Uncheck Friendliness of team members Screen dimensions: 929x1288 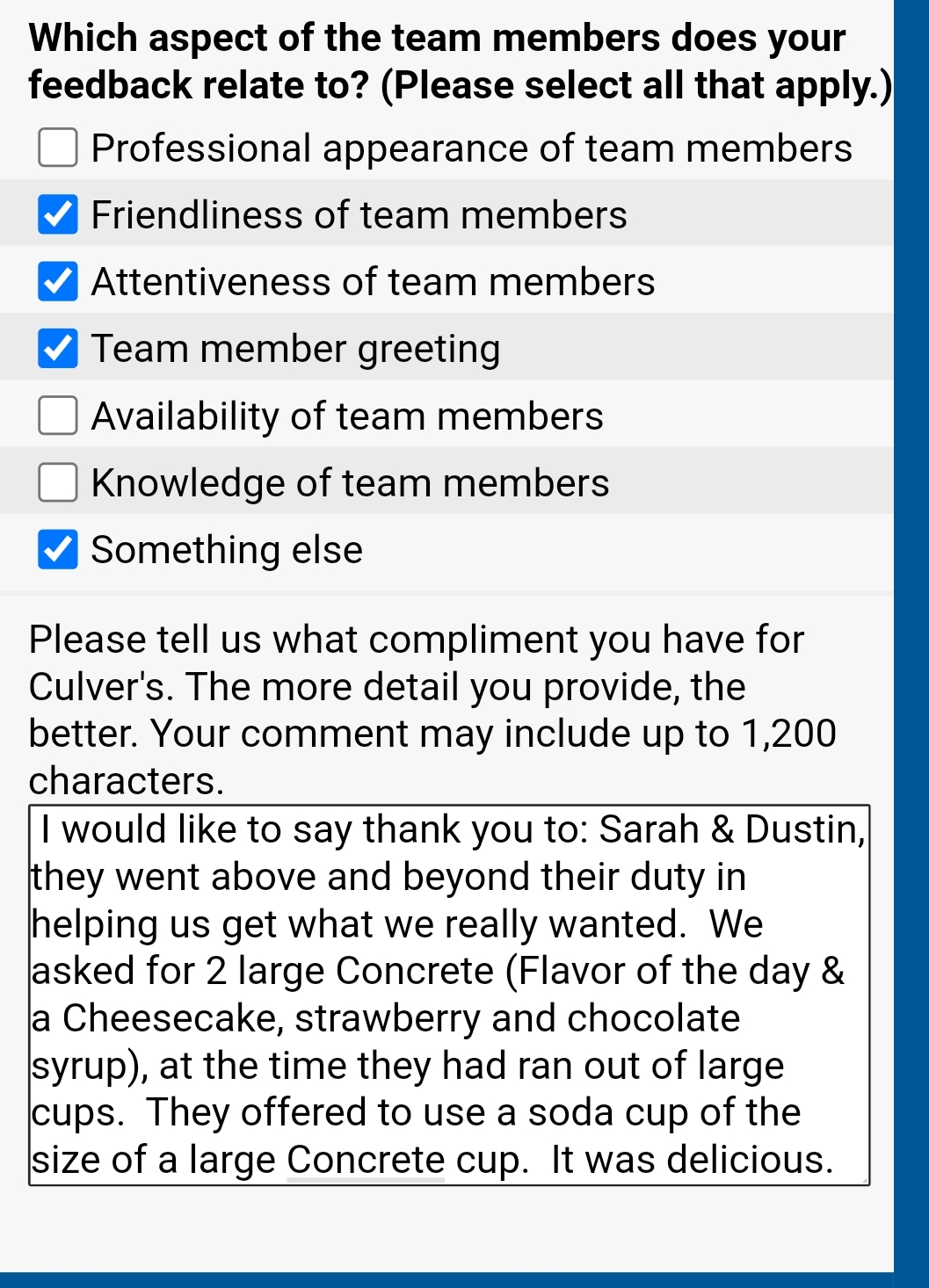click(x=58, y=215)
